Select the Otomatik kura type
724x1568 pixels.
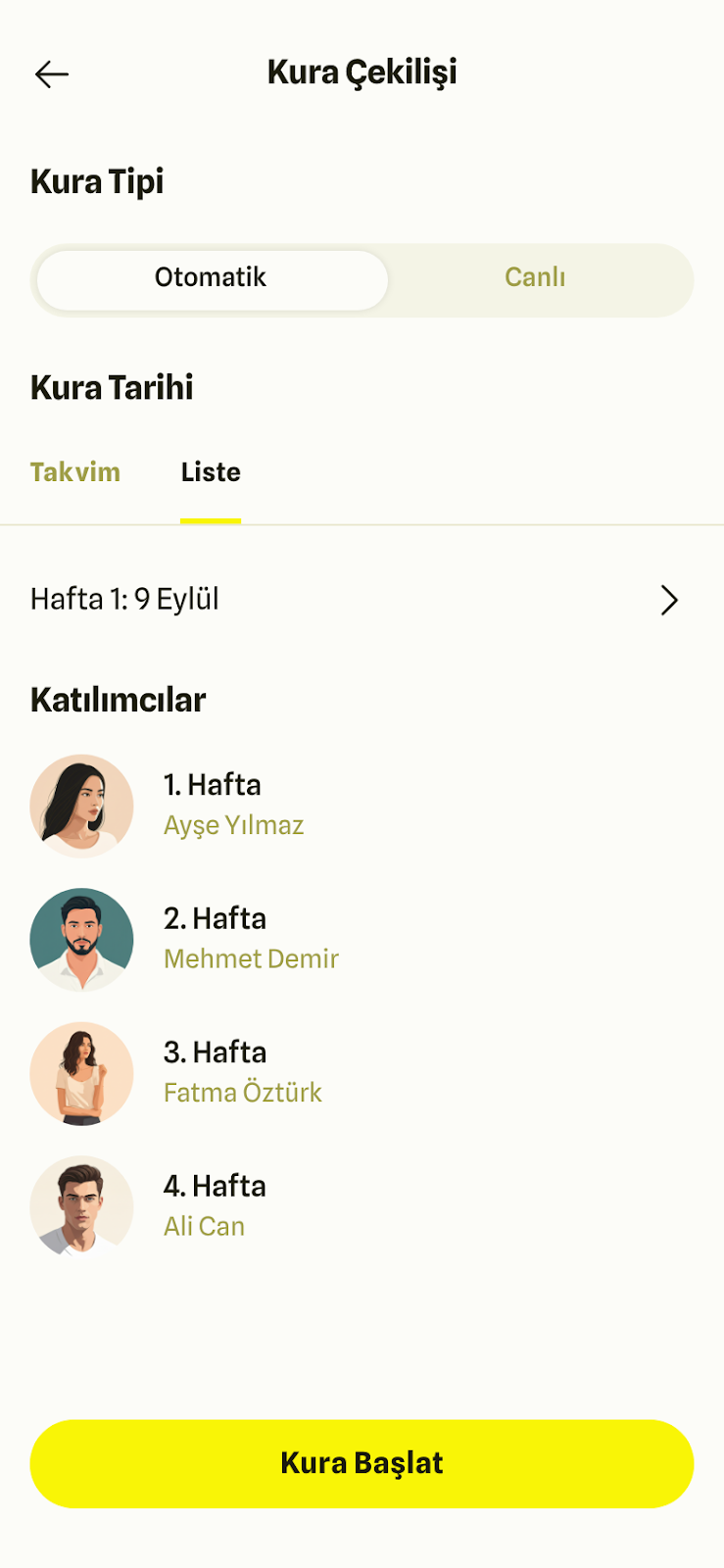point(210,278)
